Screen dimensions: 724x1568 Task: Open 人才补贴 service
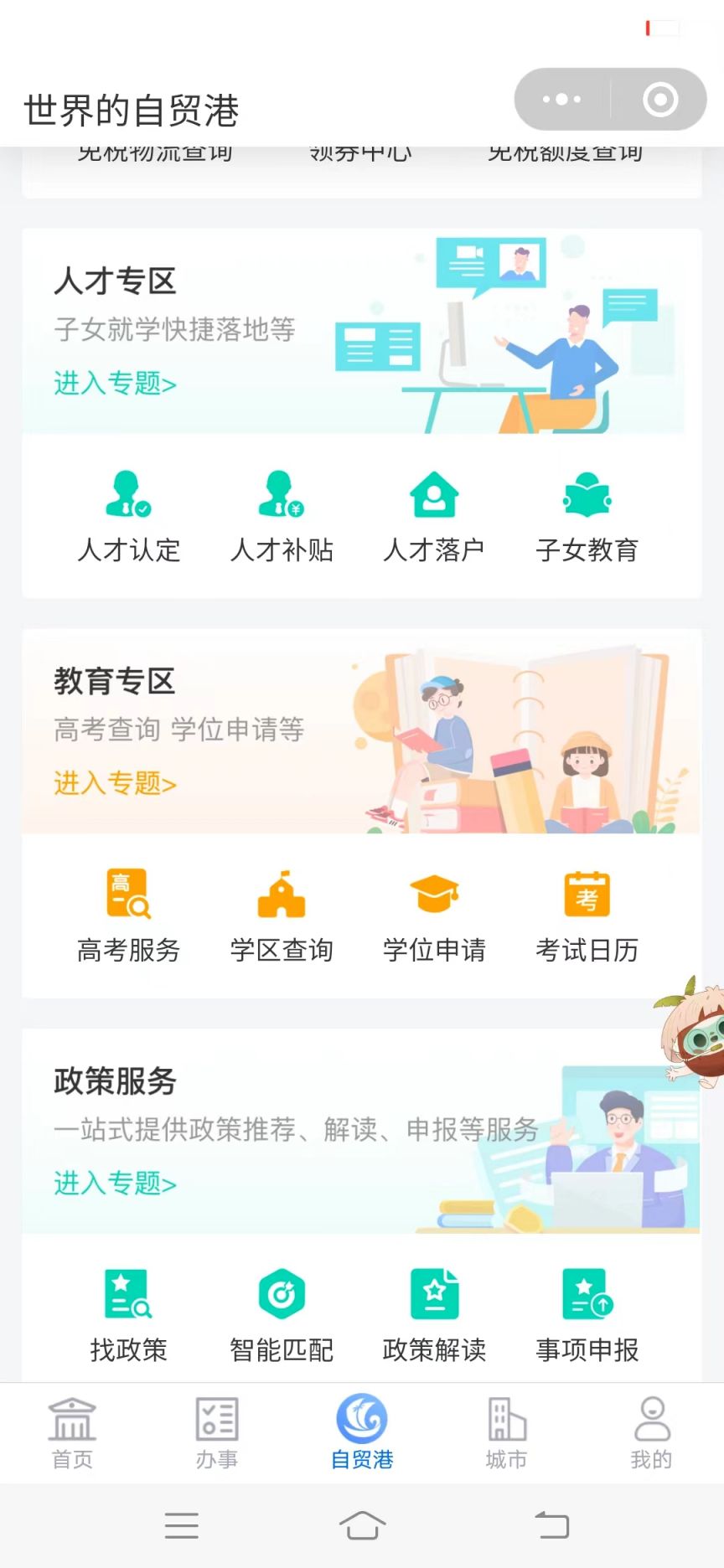point(282,515)
